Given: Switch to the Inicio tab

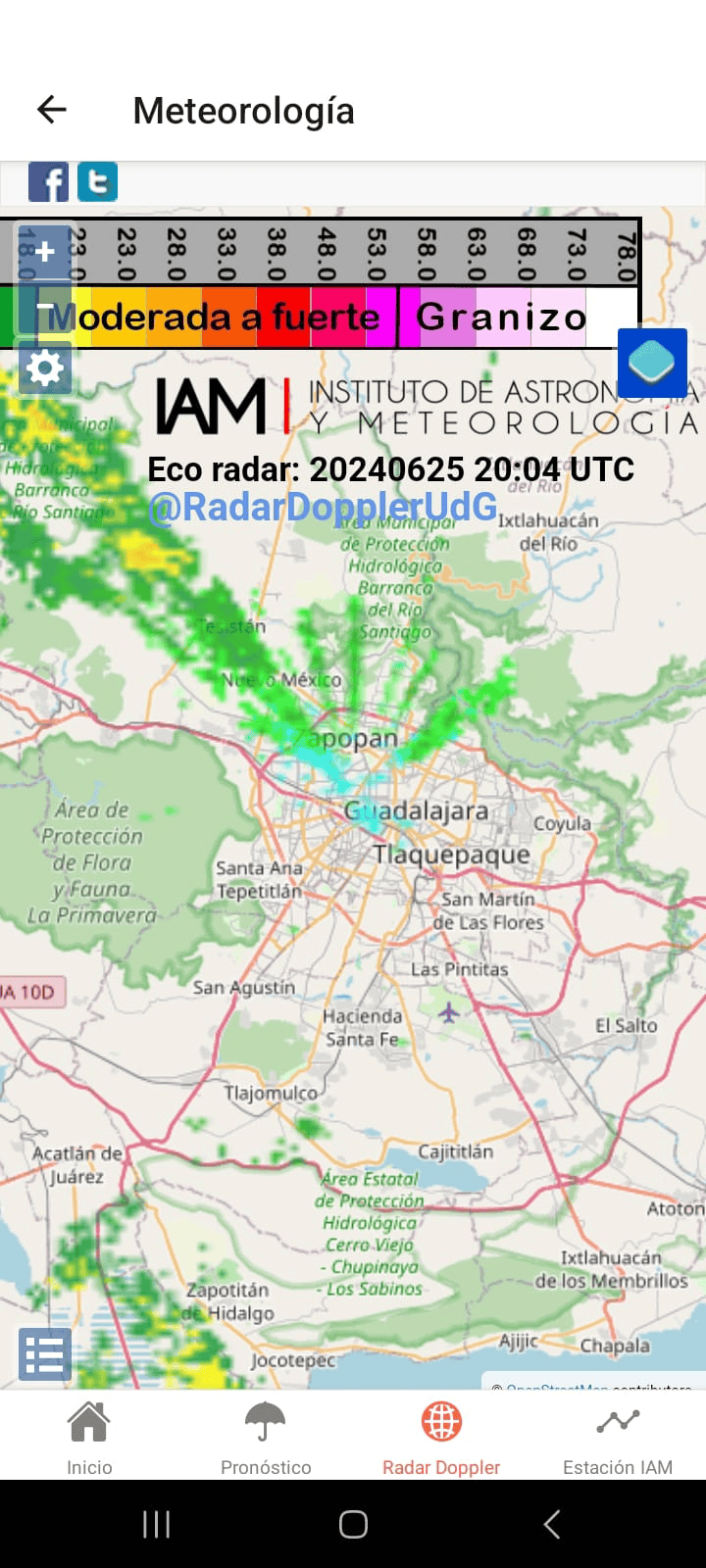Looking at the screenshot, I should (89, 1437).
